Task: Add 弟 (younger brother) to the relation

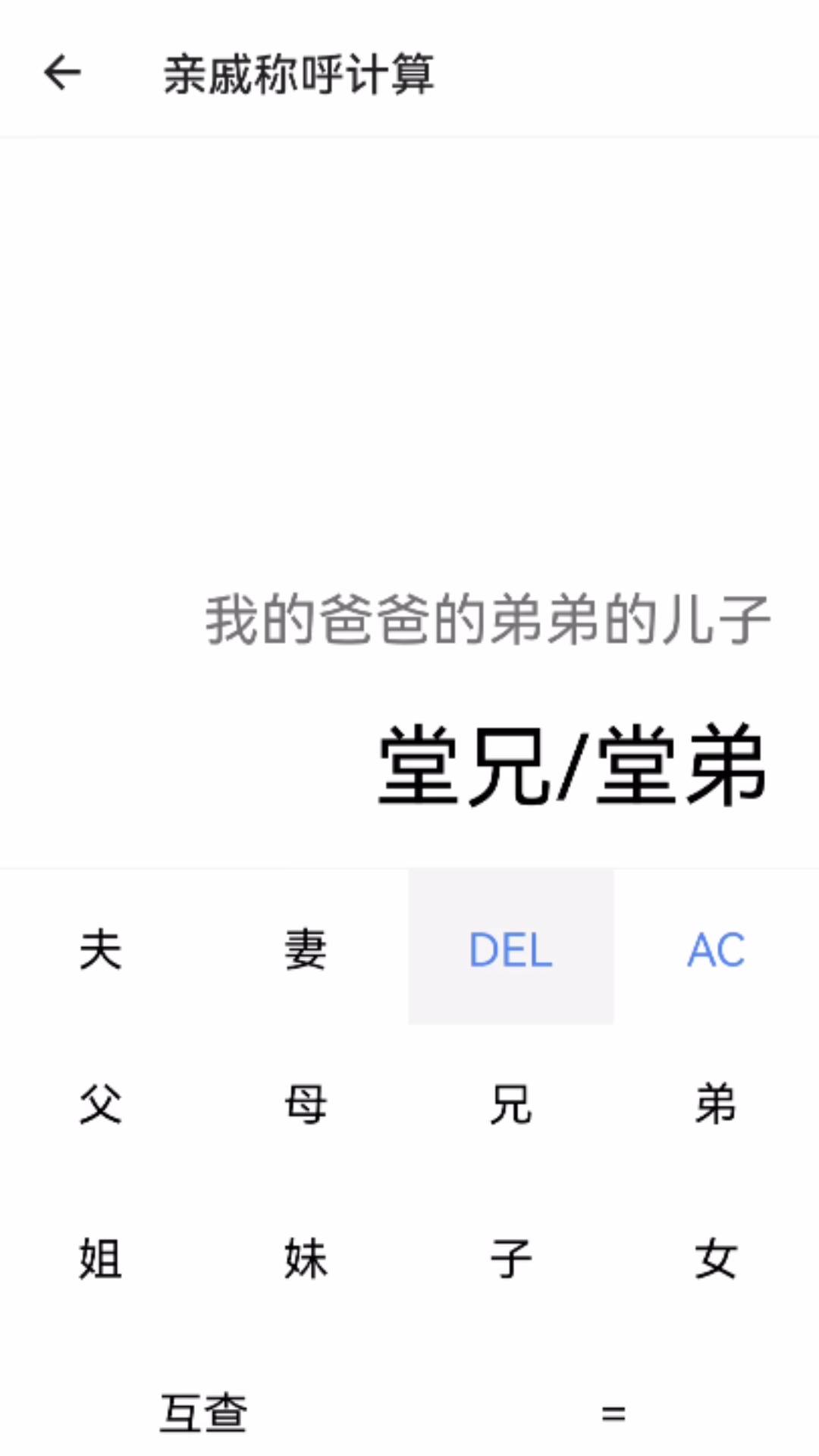Action: point(716,1104)
